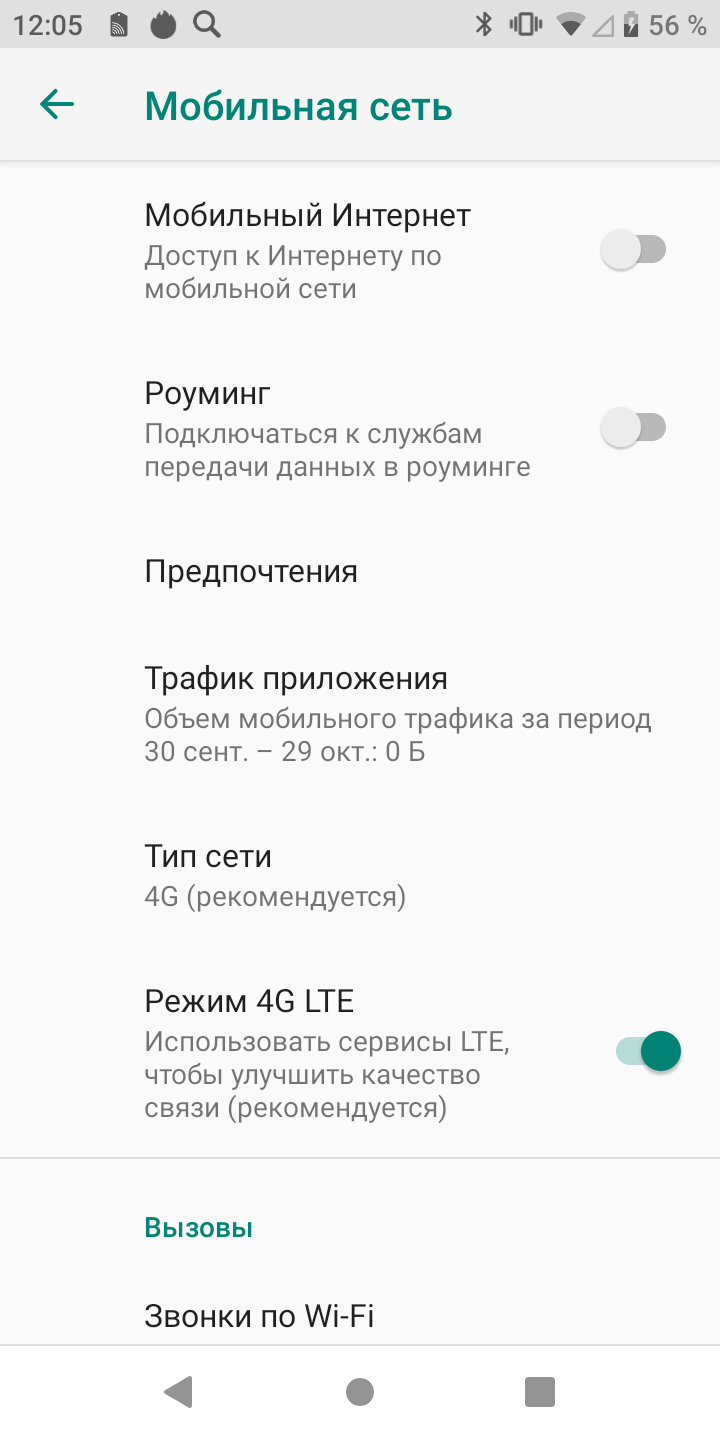This screenshot has height=1440, width=720.
Task: Open recent apps from navigation bar
Action: click(540, 1392)
